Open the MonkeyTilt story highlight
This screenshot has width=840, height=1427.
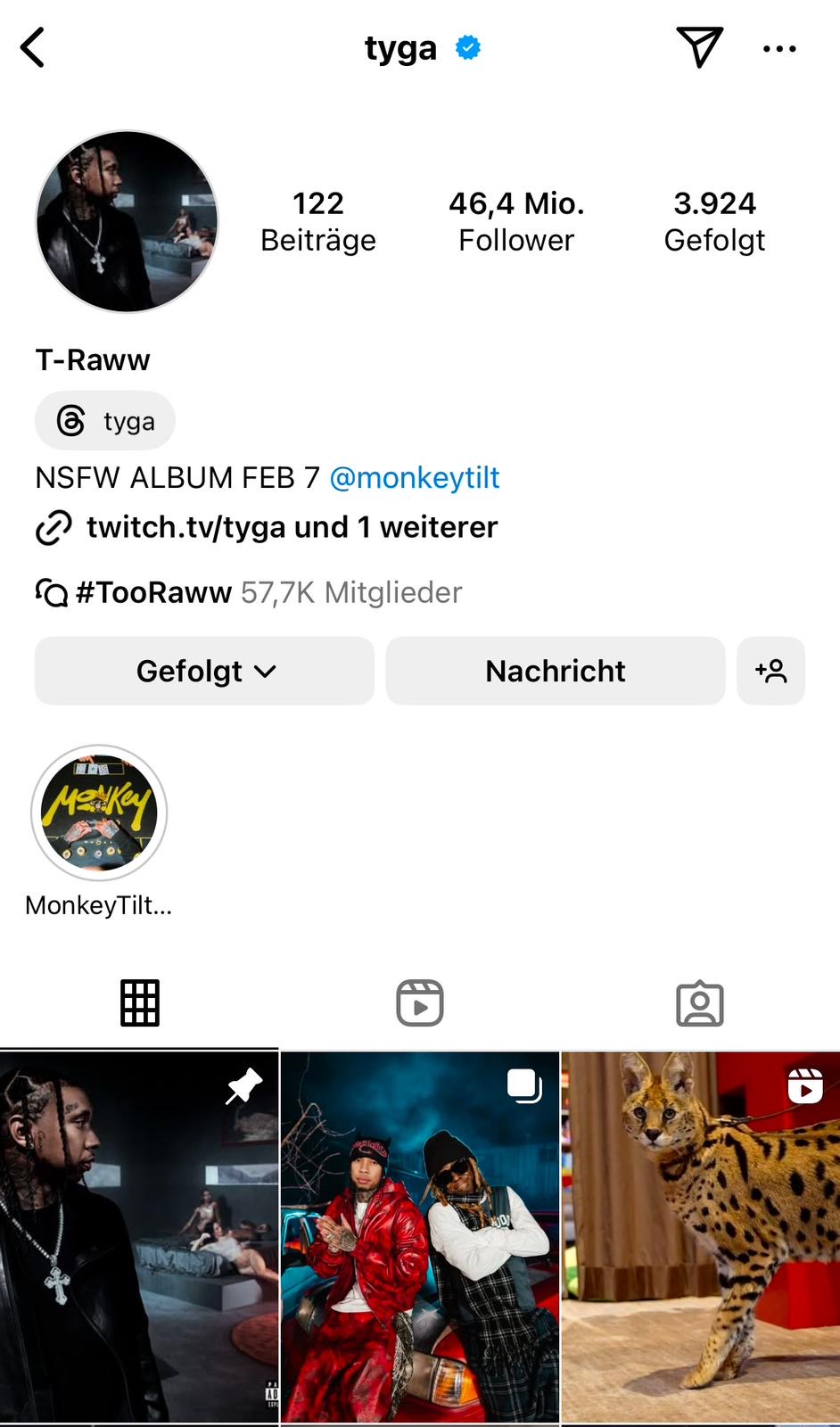(x=99, y=813)
